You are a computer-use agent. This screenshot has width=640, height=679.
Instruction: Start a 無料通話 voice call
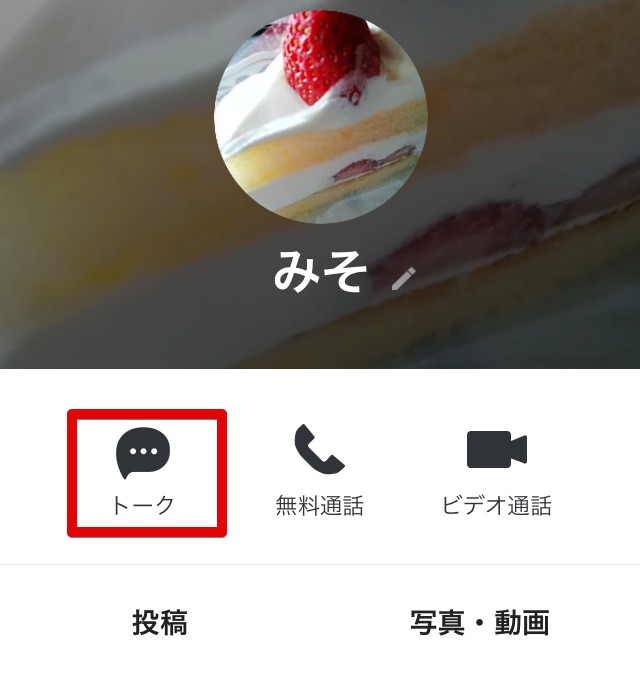319,472
